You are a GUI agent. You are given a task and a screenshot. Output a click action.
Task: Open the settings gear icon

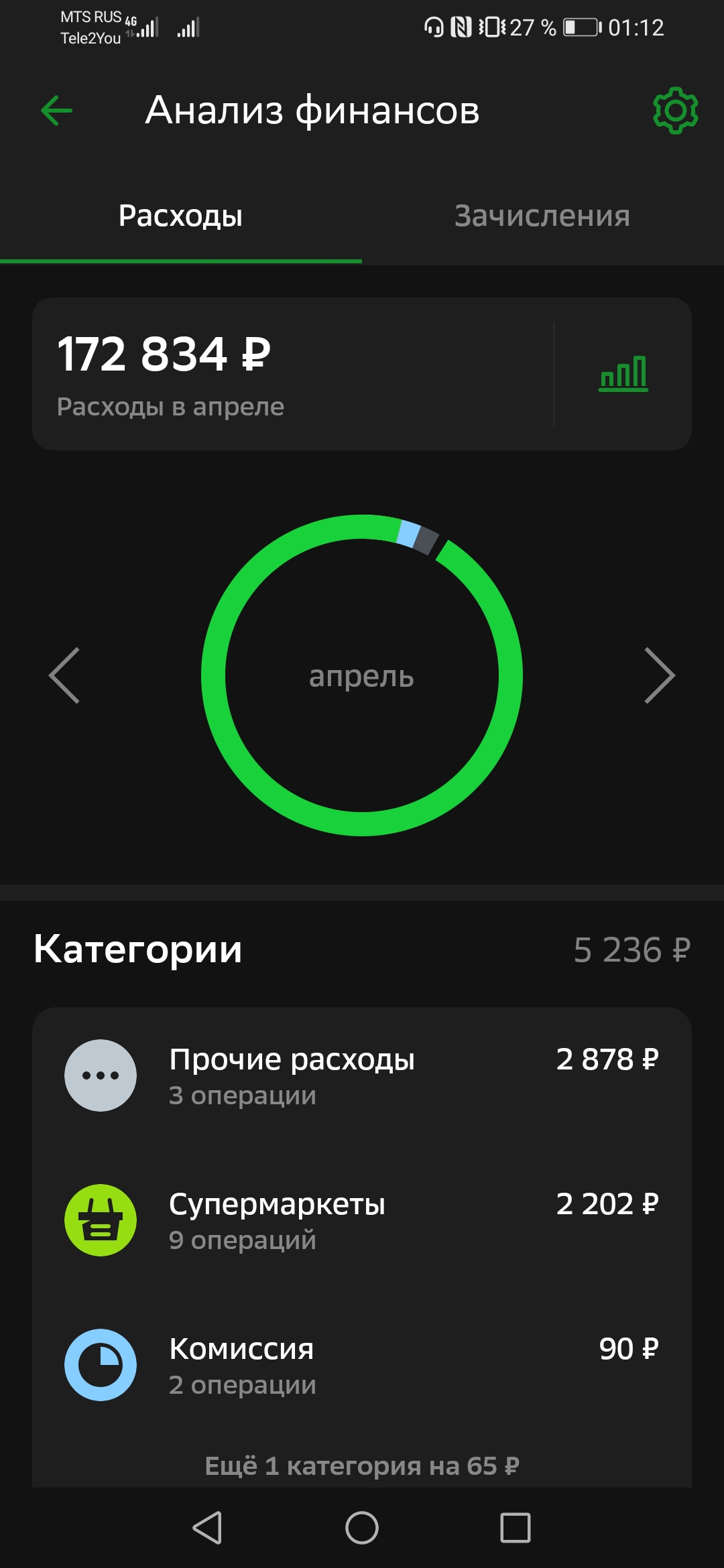point(675,111)
